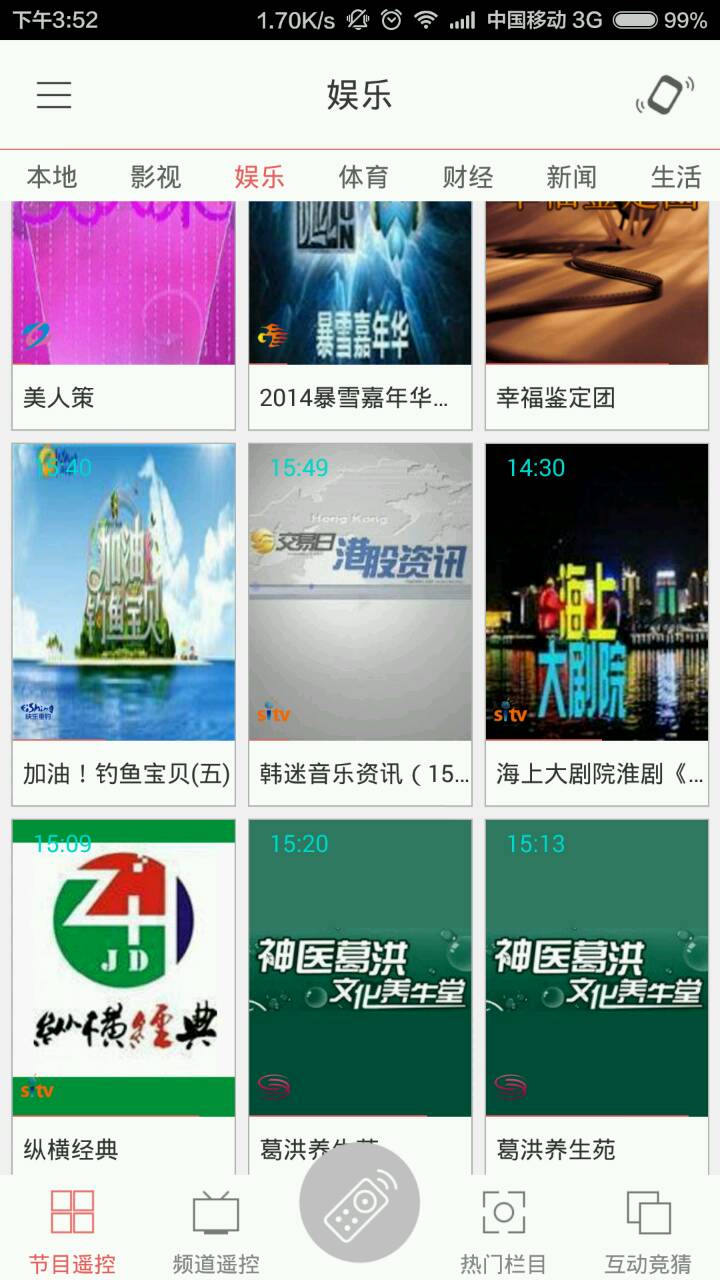The image size is (720, 1280).
Task: Tap the round remote control button
Action: click(x=360, y=1204)
